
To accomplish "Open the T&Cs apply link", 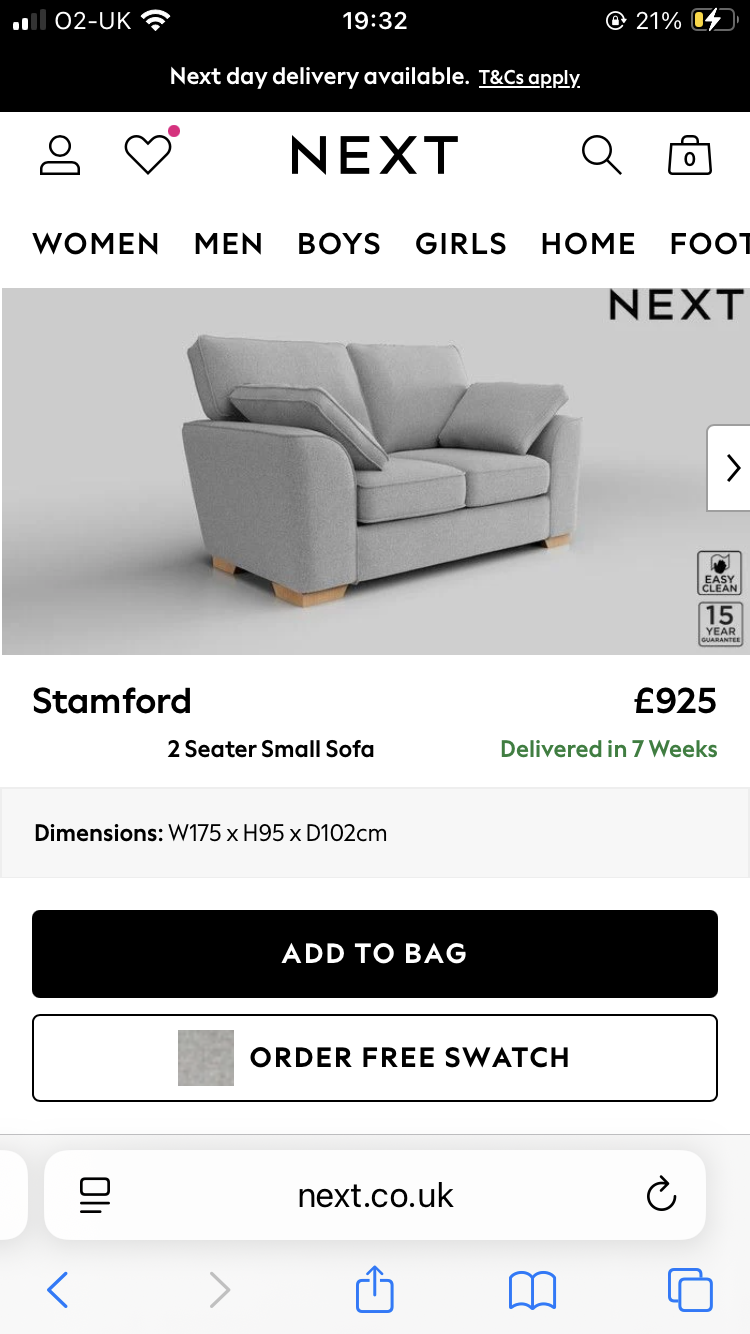I will (x=529, y=78).
